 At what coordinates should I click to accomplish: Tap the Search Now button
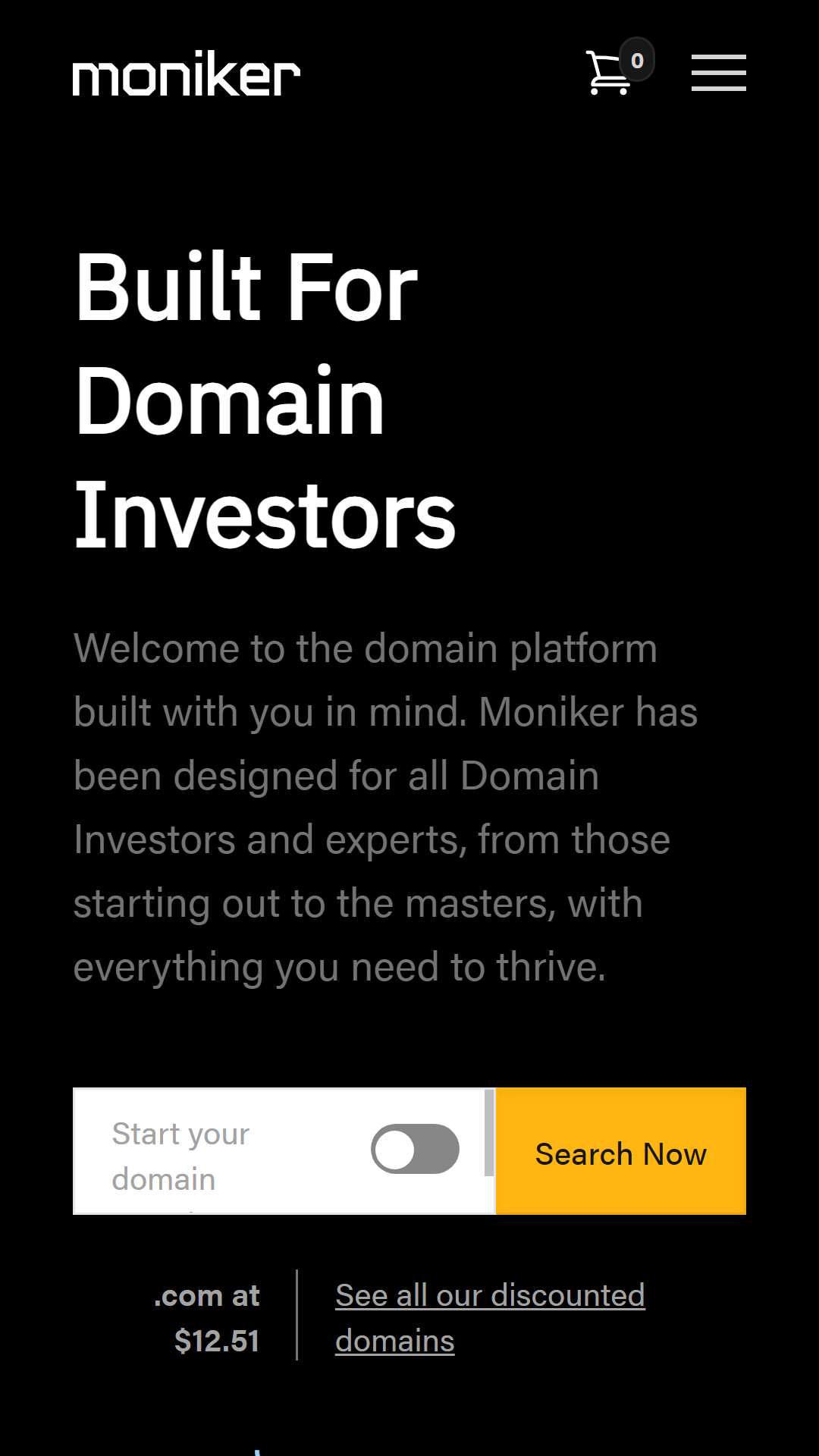point(621,1151)
